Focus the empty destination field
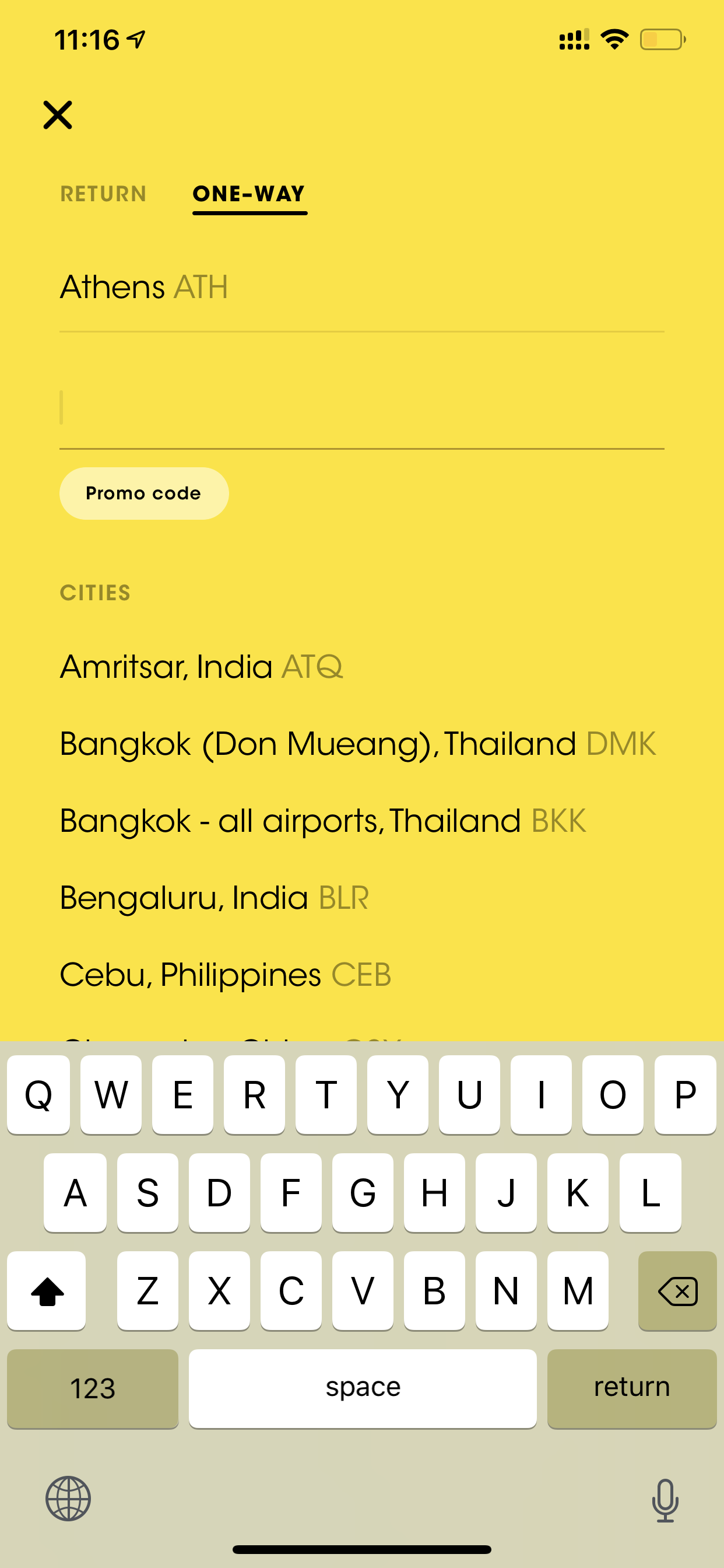Viewport: 724px width, 1568px height. [361, 408]
